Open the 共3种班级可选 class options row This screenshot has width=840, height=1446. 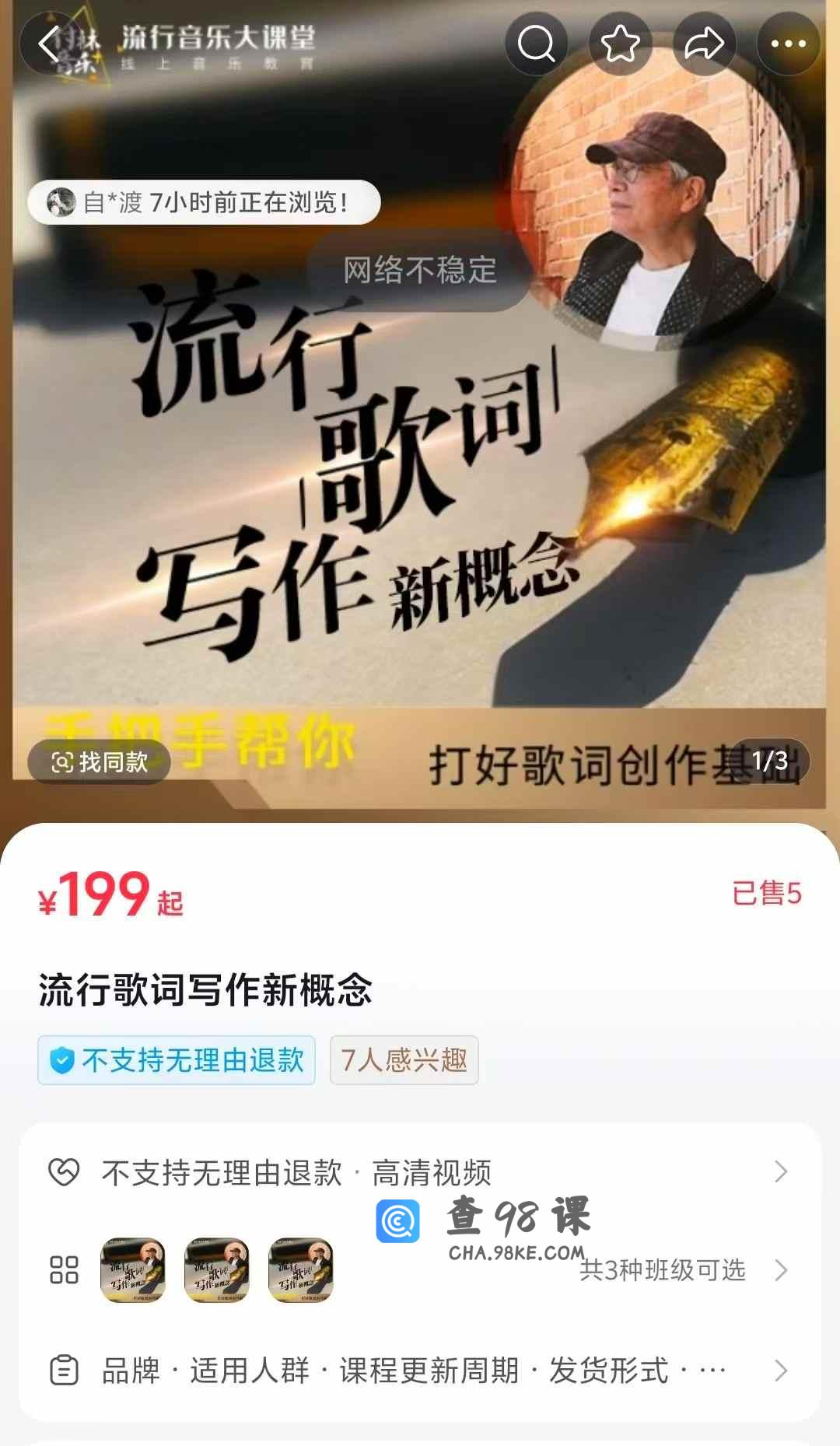pos(661,1270)
